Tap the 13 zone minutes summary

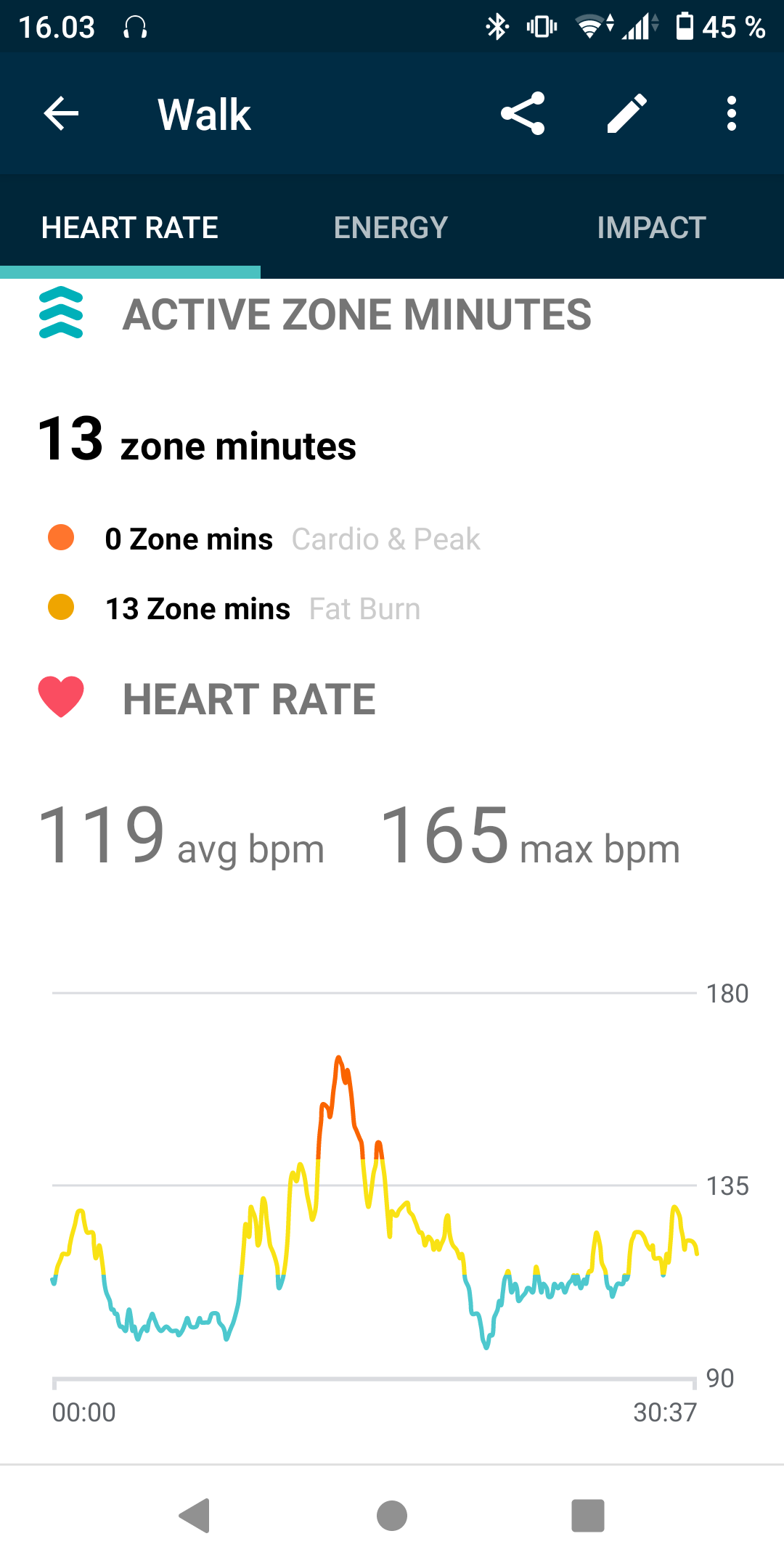196,444
